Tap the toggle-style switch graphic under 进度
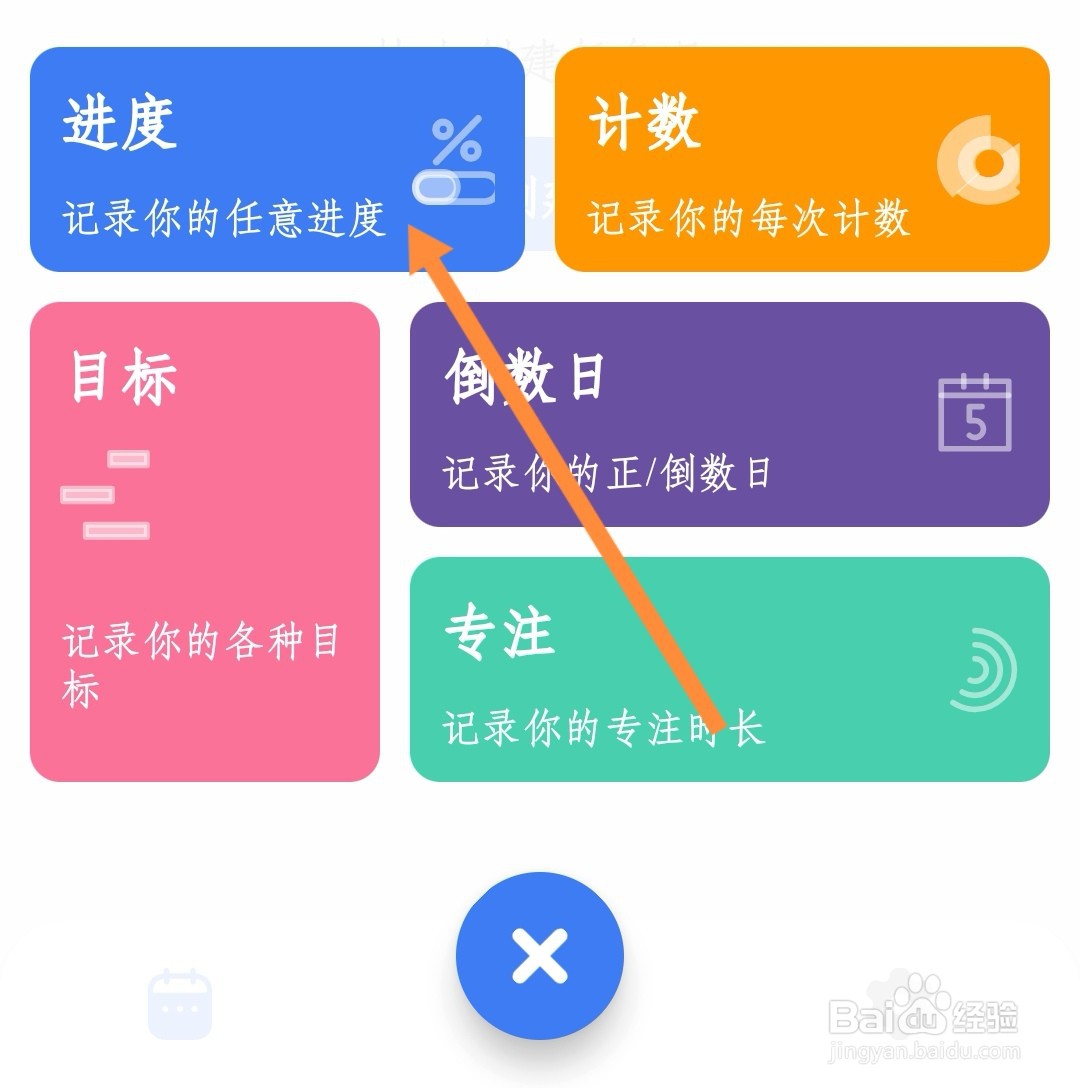Screen dimensions: 1080x1088 (455, 187)
